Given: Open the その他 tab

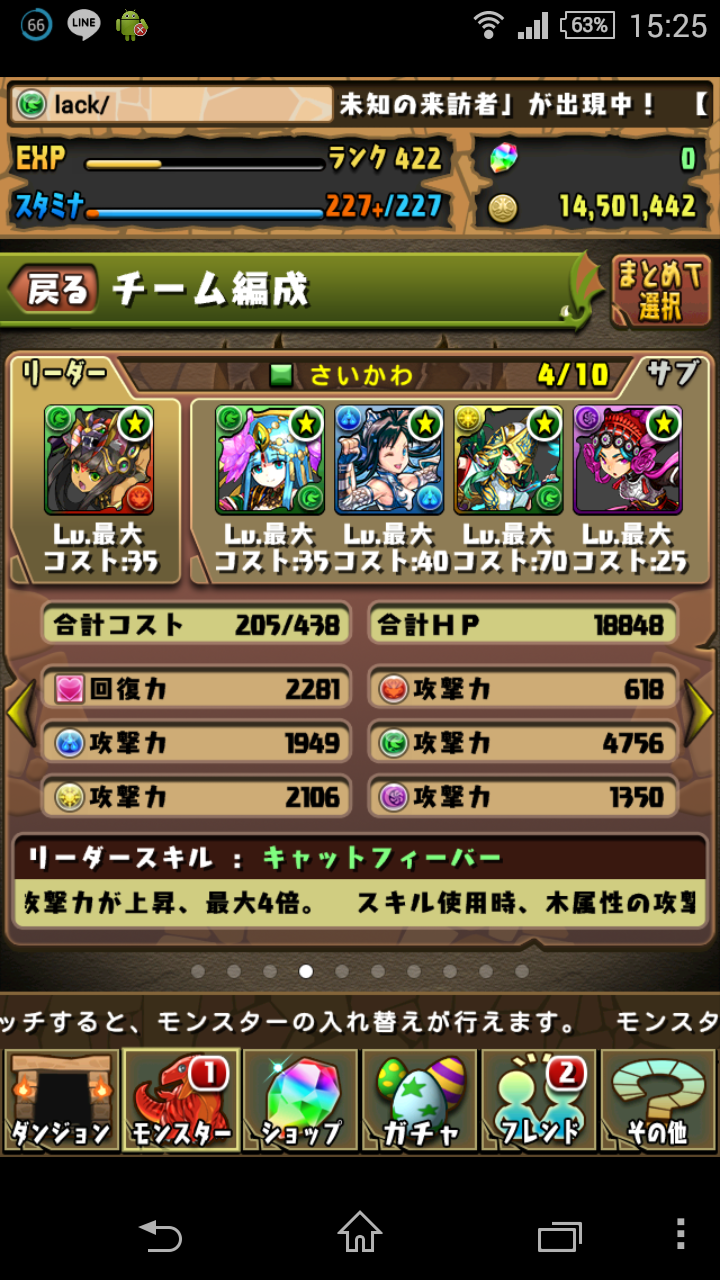Looking at the screenshot, I should point(659,1100).
